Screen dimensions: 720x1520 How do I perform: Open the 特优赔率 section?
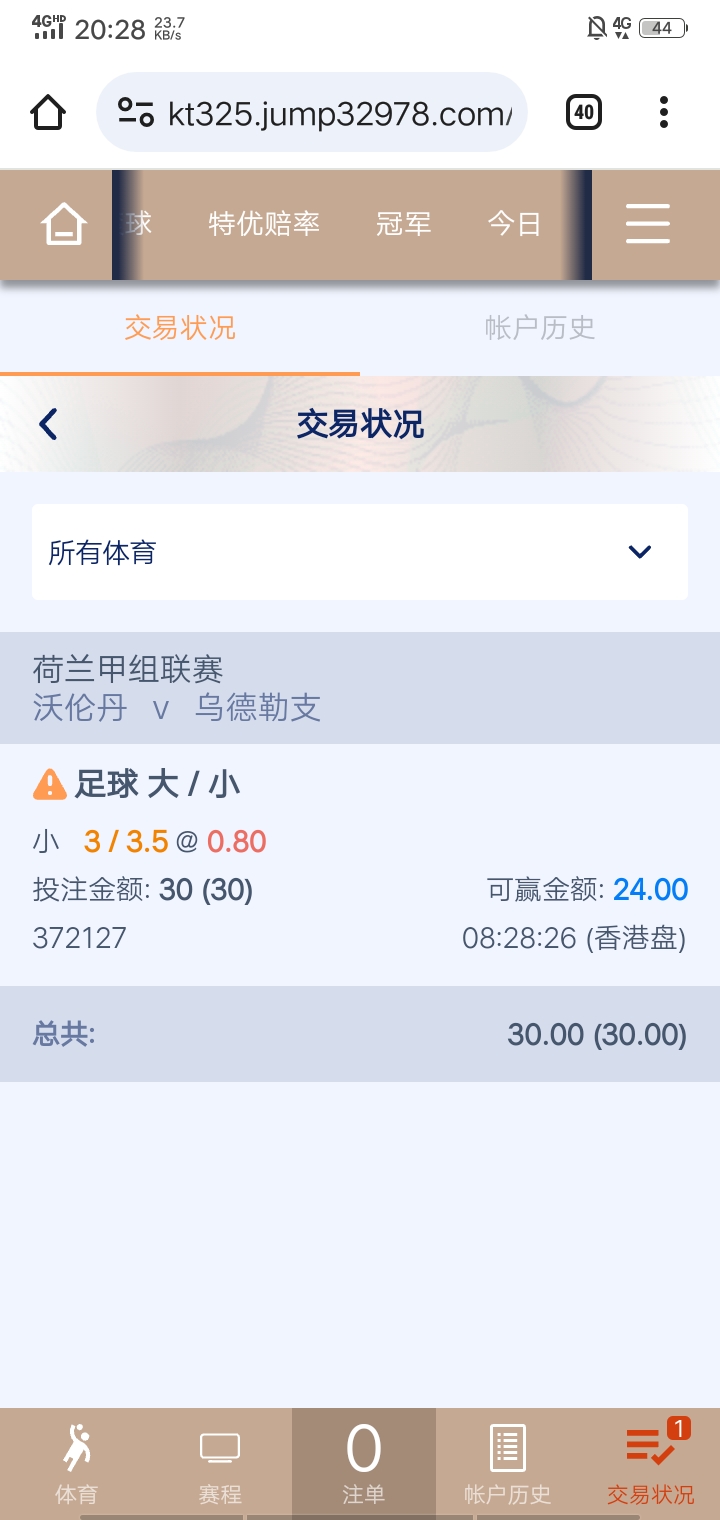tap(264, 224)
